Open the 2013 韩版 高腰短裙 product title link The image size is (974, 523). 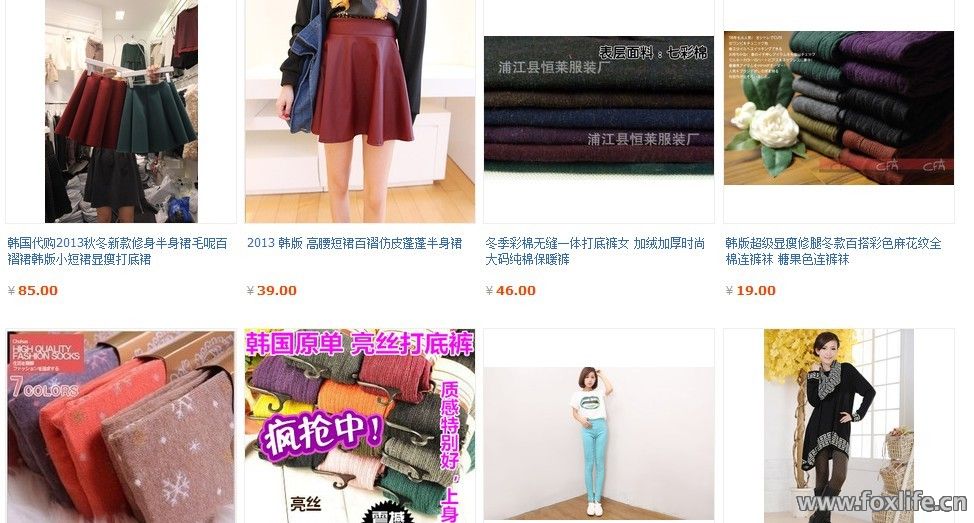tap(354, 243)
